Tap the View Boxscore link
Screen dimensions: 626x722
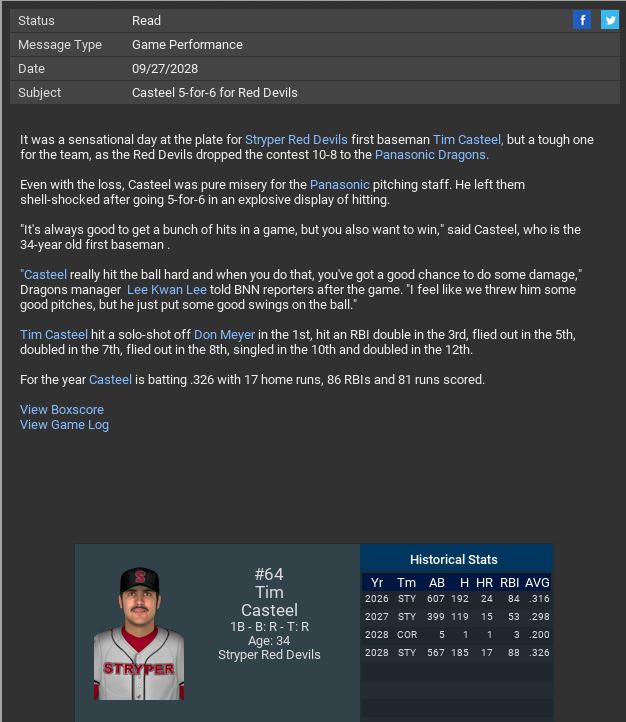point(62,410)
